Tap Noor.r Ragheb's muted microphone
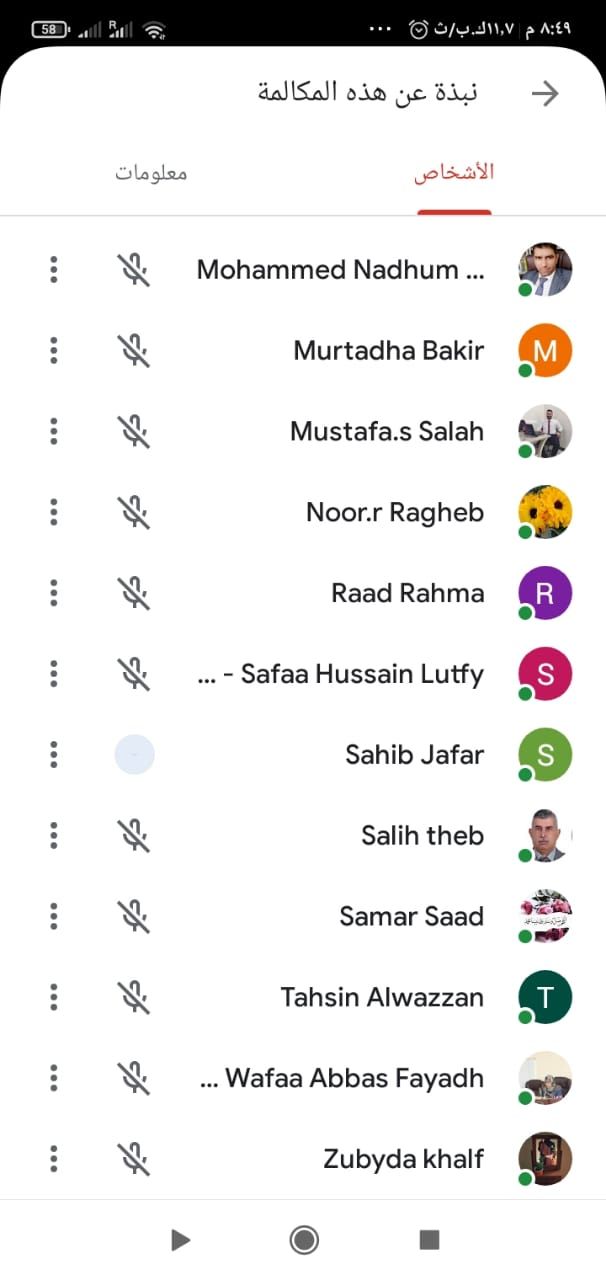 coord(134,512)
